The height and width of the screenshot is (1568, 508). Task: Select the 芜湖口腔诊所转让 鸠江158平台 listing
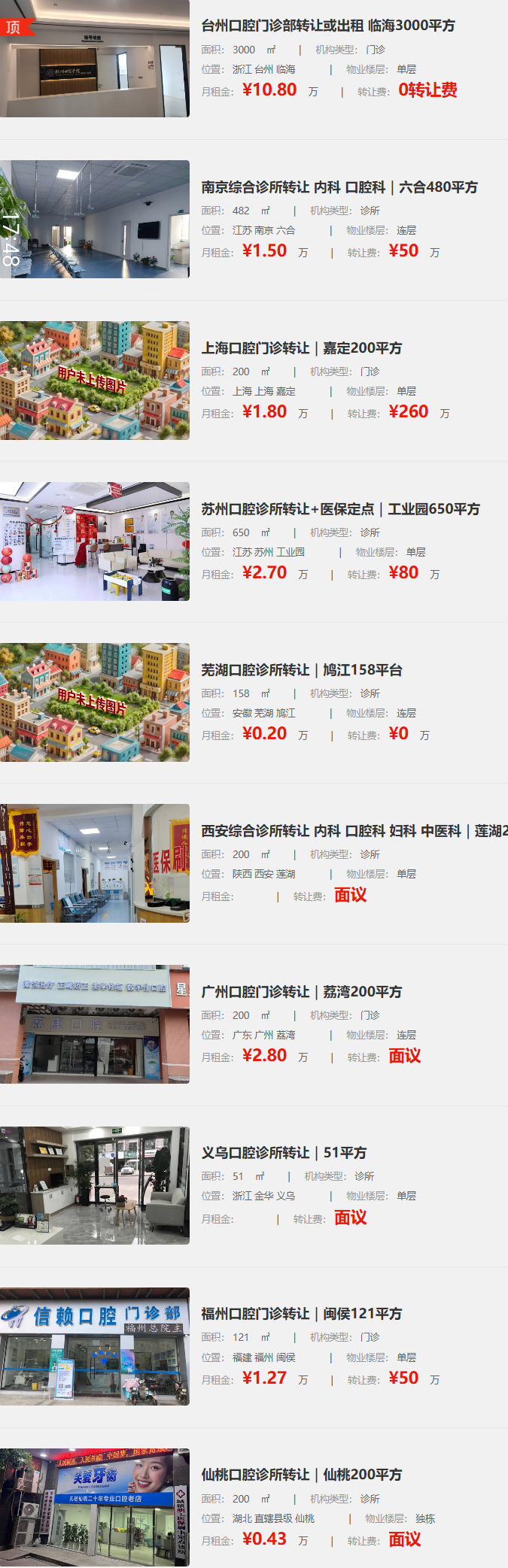tap(301, 670)
